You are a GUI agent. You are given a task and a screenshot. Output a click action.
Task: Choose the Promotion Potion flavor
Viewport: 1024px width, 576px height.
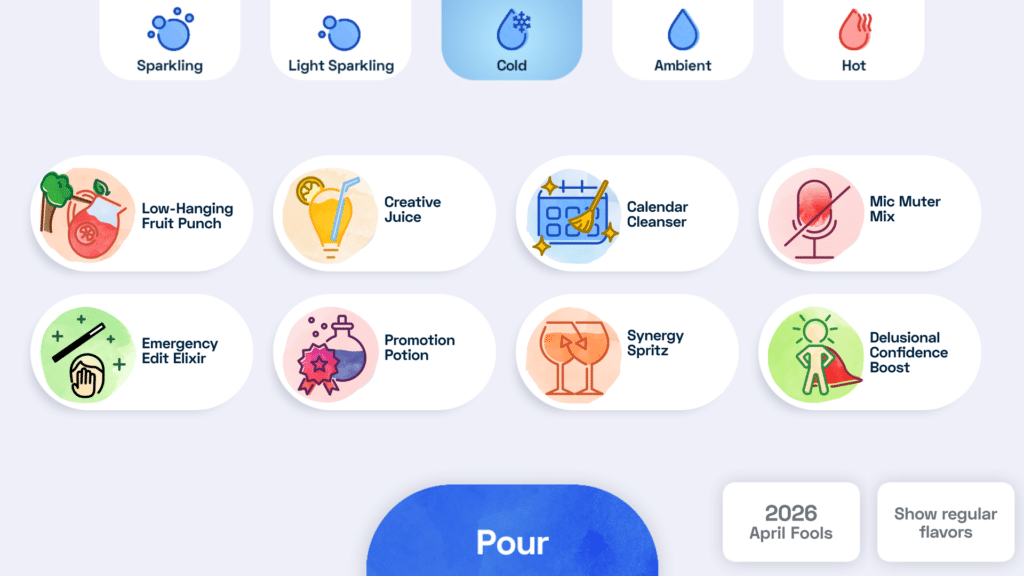(384, 351)
